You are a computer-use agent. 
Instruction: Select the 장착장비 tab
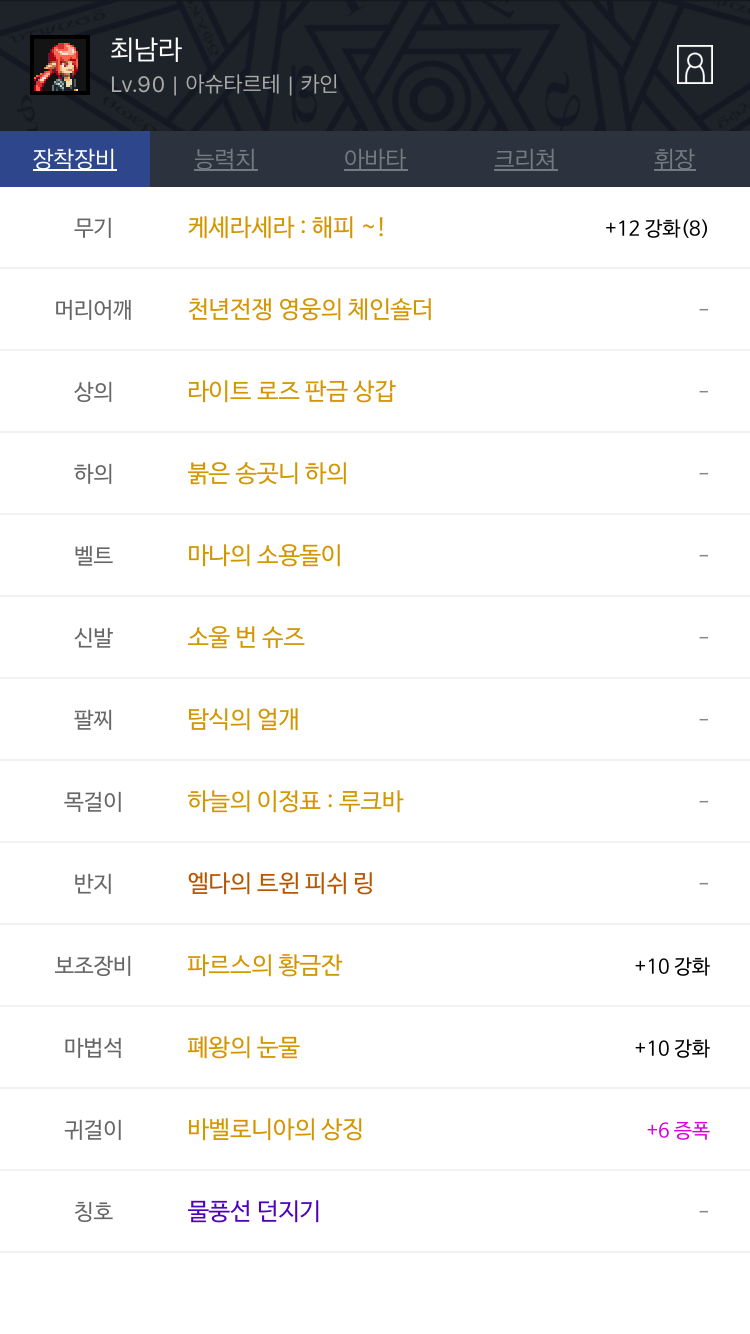click(x=75, y=159)
